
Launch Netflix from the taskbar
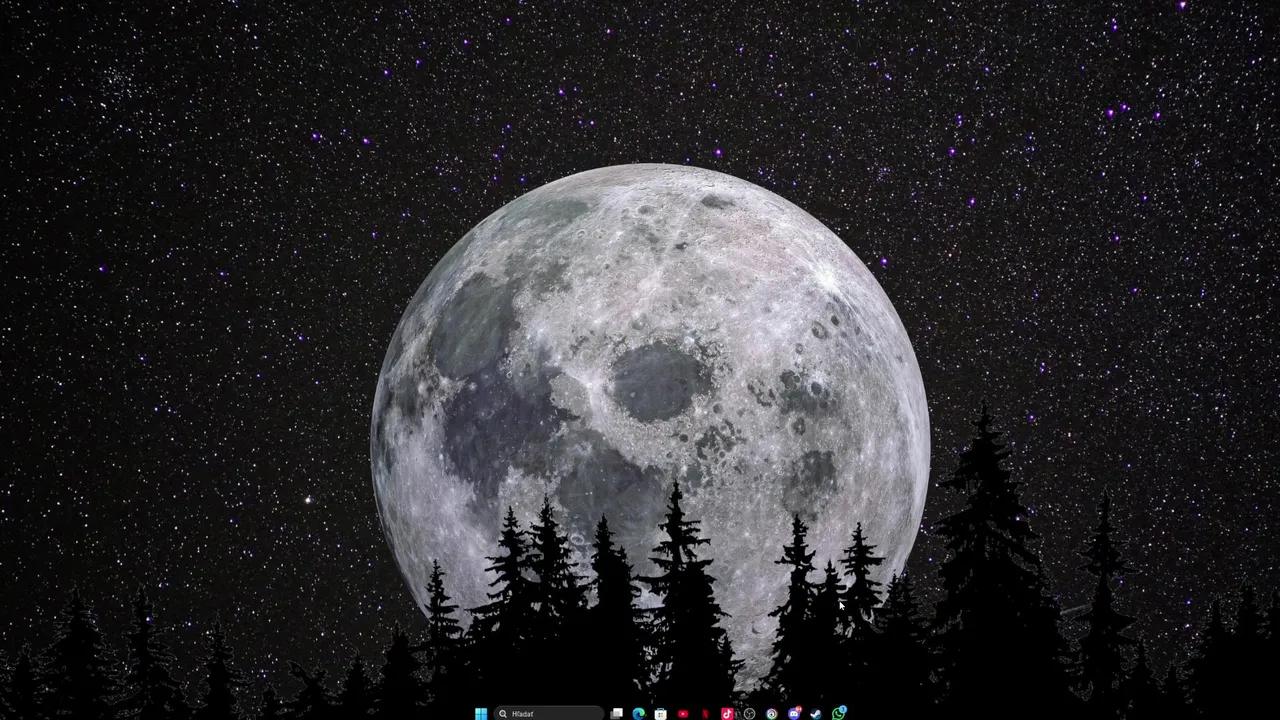pyautogui.click(x=705, y=713)
